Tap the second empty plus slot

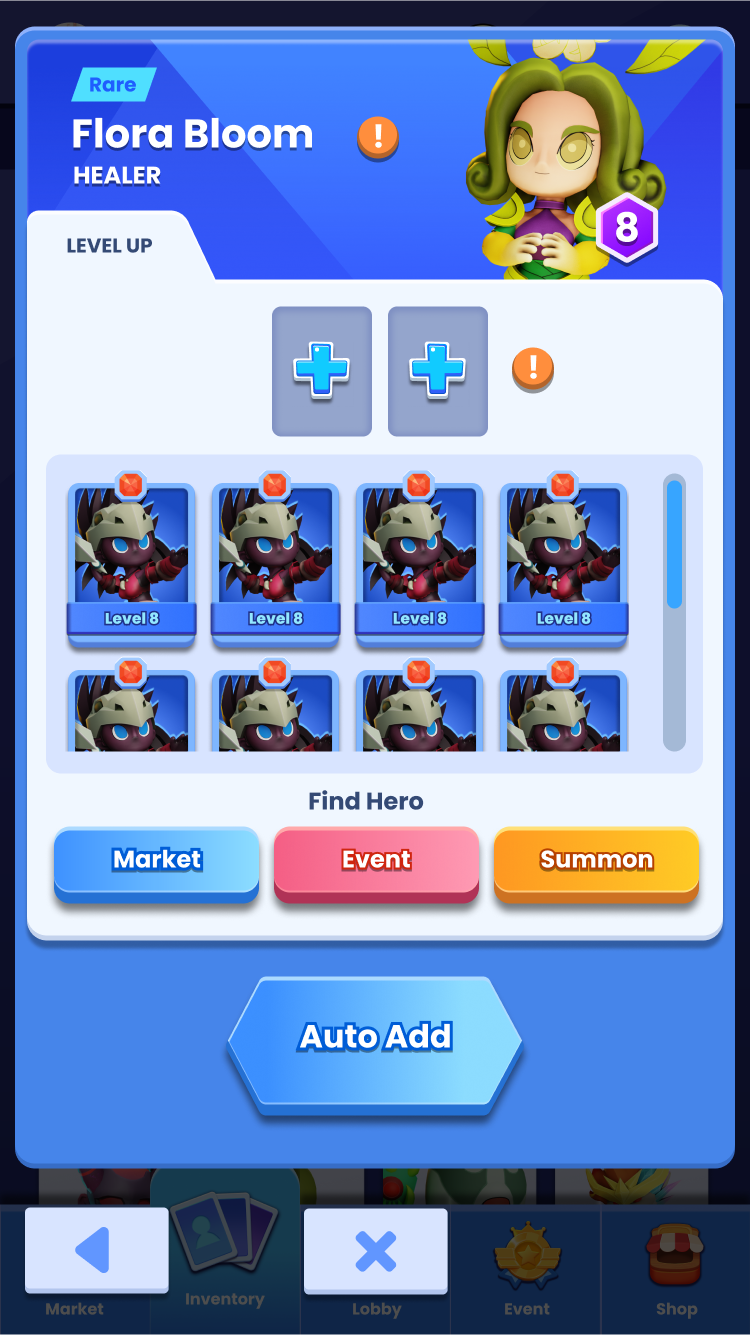(438, 371)
